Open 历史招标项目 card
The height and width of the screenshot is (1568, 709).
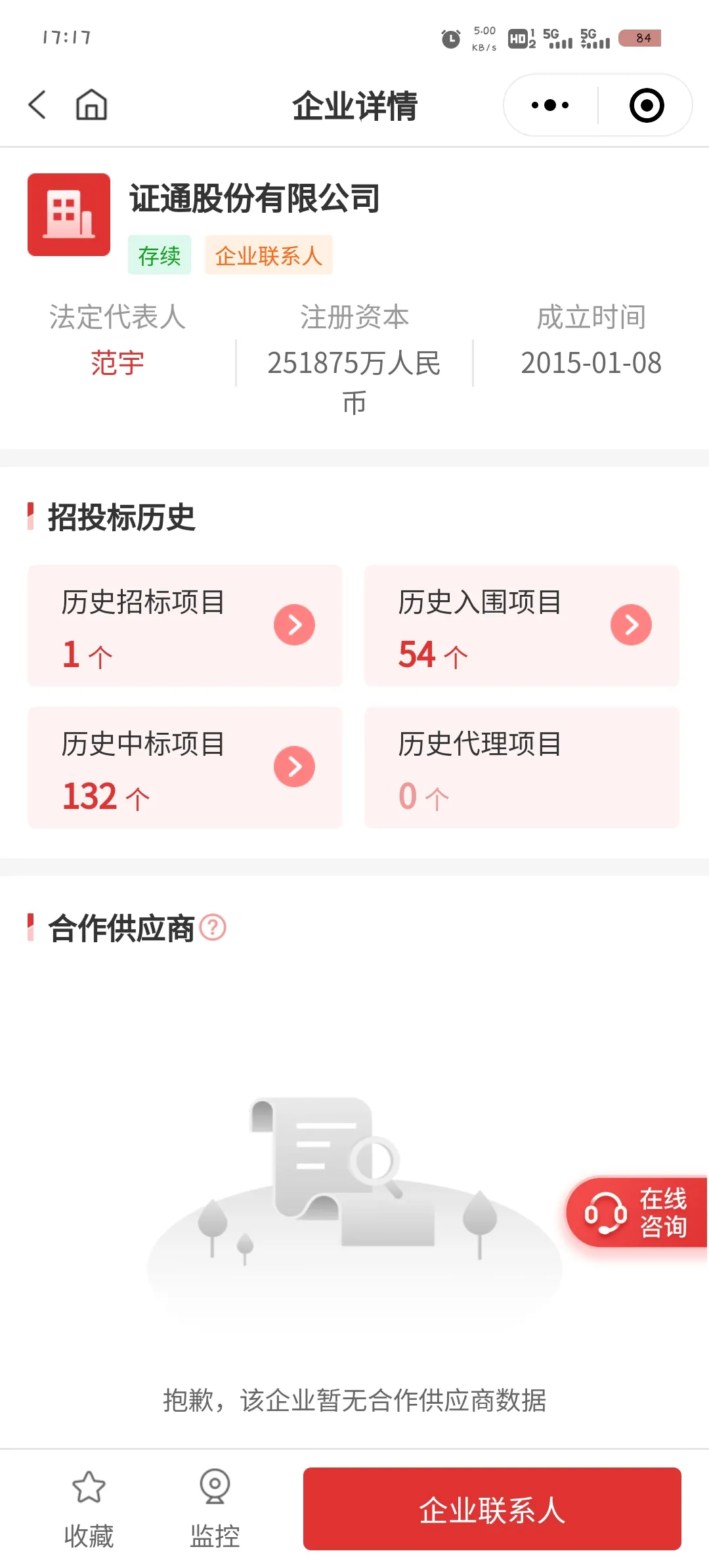click(185, 626)
